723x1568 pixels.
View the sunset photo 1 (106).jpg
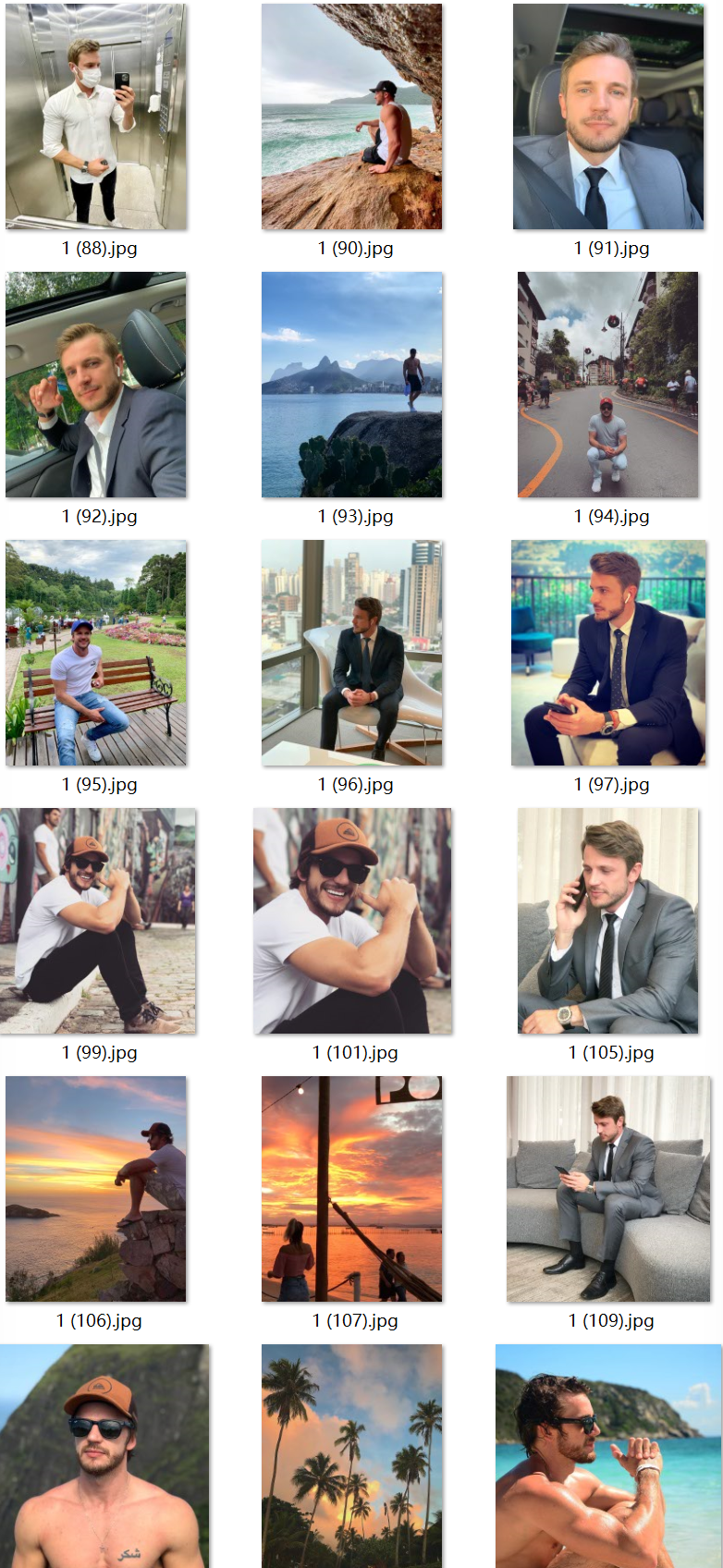click(96, 1189)
